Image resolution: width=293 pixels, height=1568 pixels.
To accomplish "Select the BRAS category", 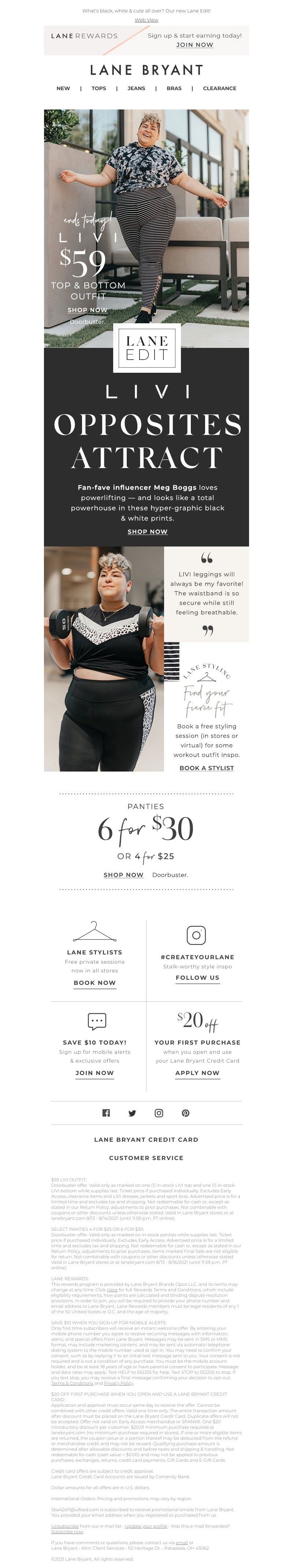I will coord(174,88).
